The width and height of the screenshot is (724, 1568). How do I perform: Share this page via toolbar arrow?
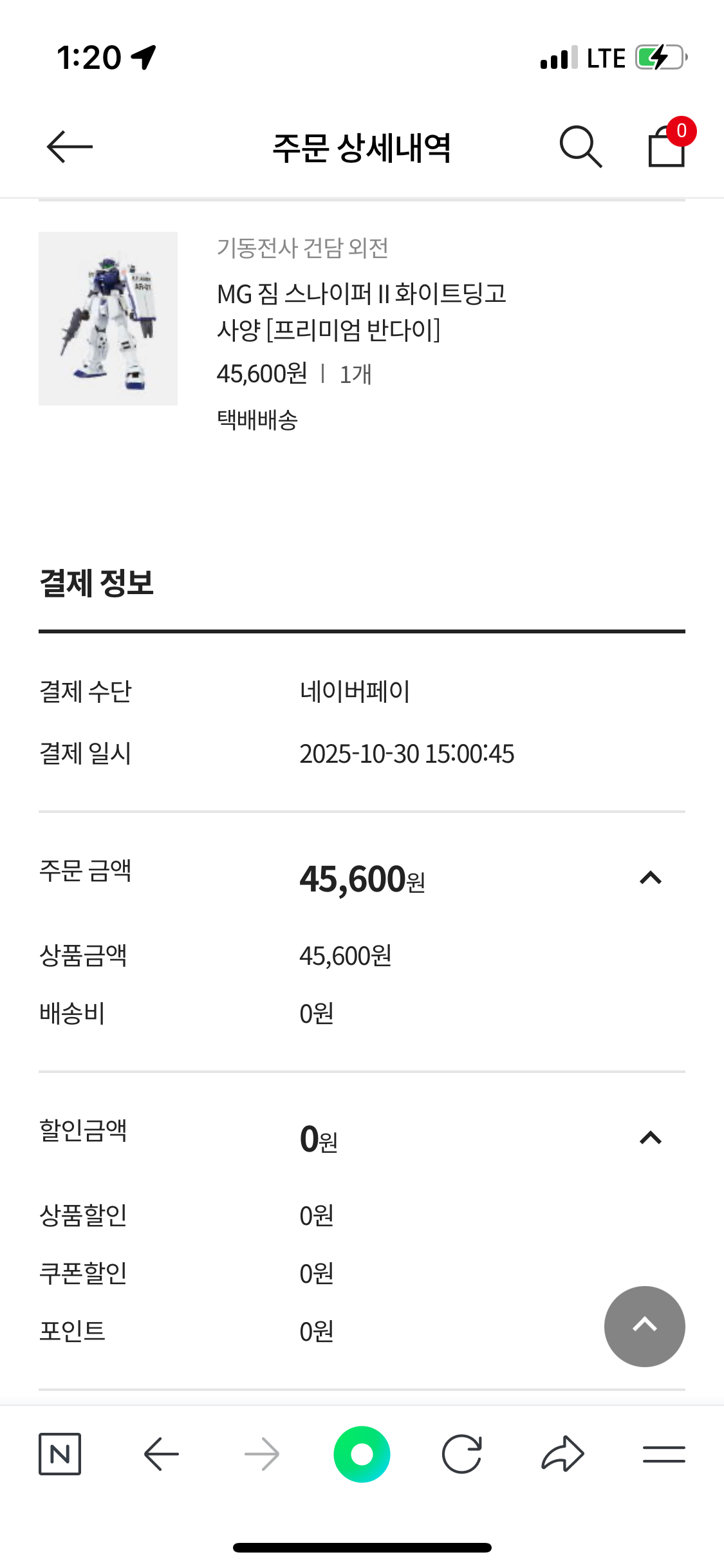click(562, 1453)
